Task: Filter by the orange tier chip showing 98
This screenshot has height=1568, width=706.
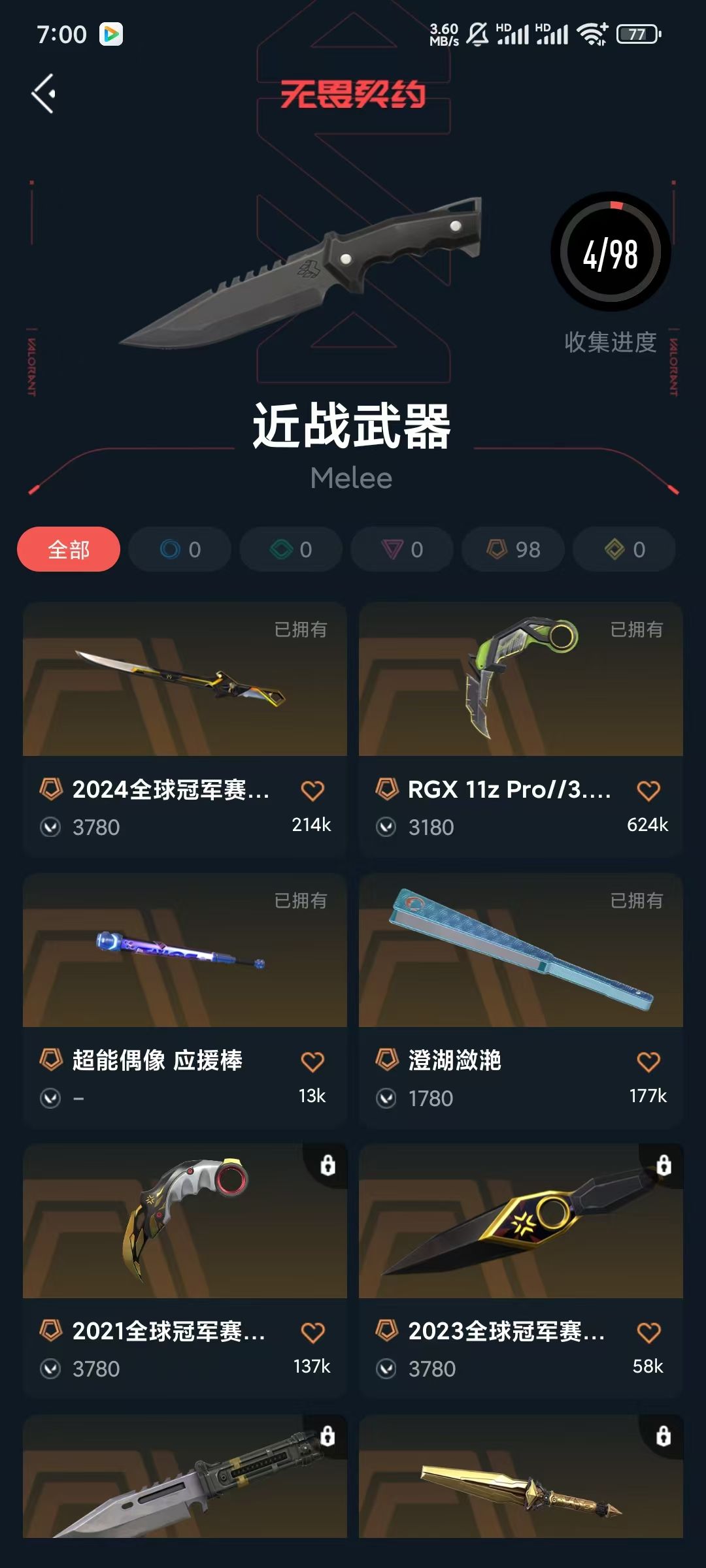Action: click(513, 549)
